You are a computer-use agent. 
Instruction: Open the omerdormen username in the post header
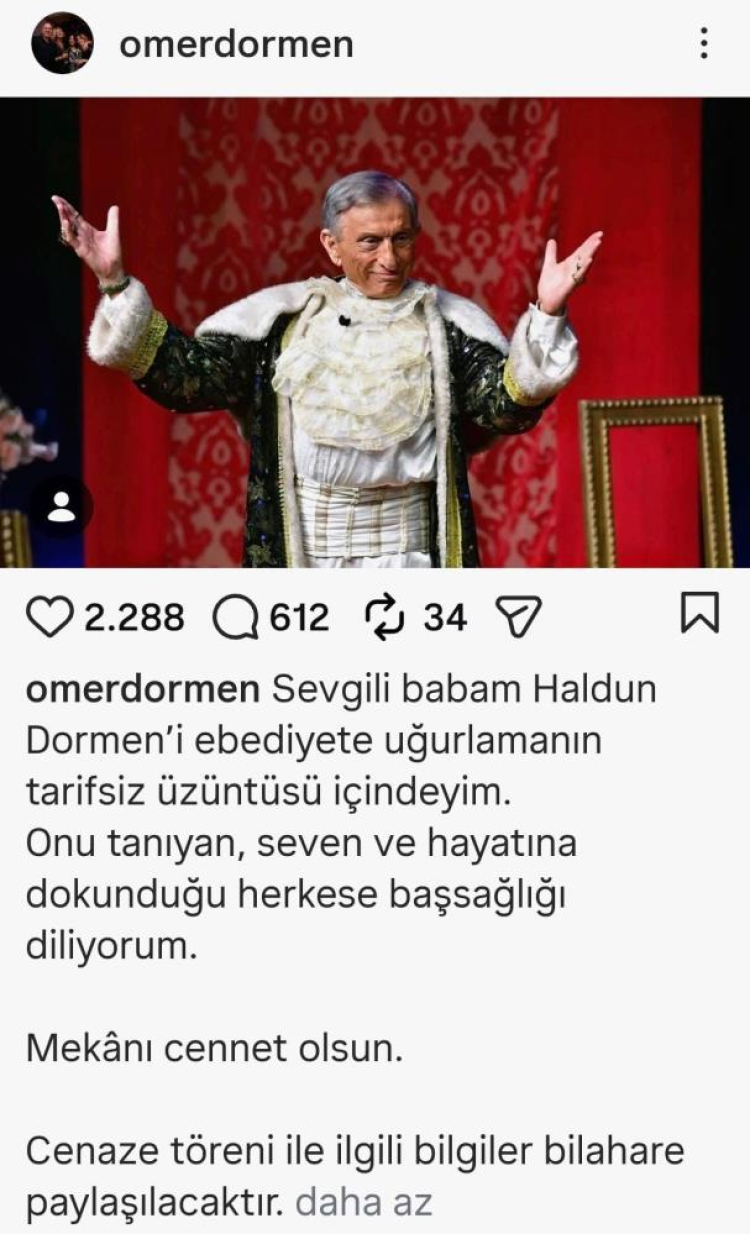236,45
